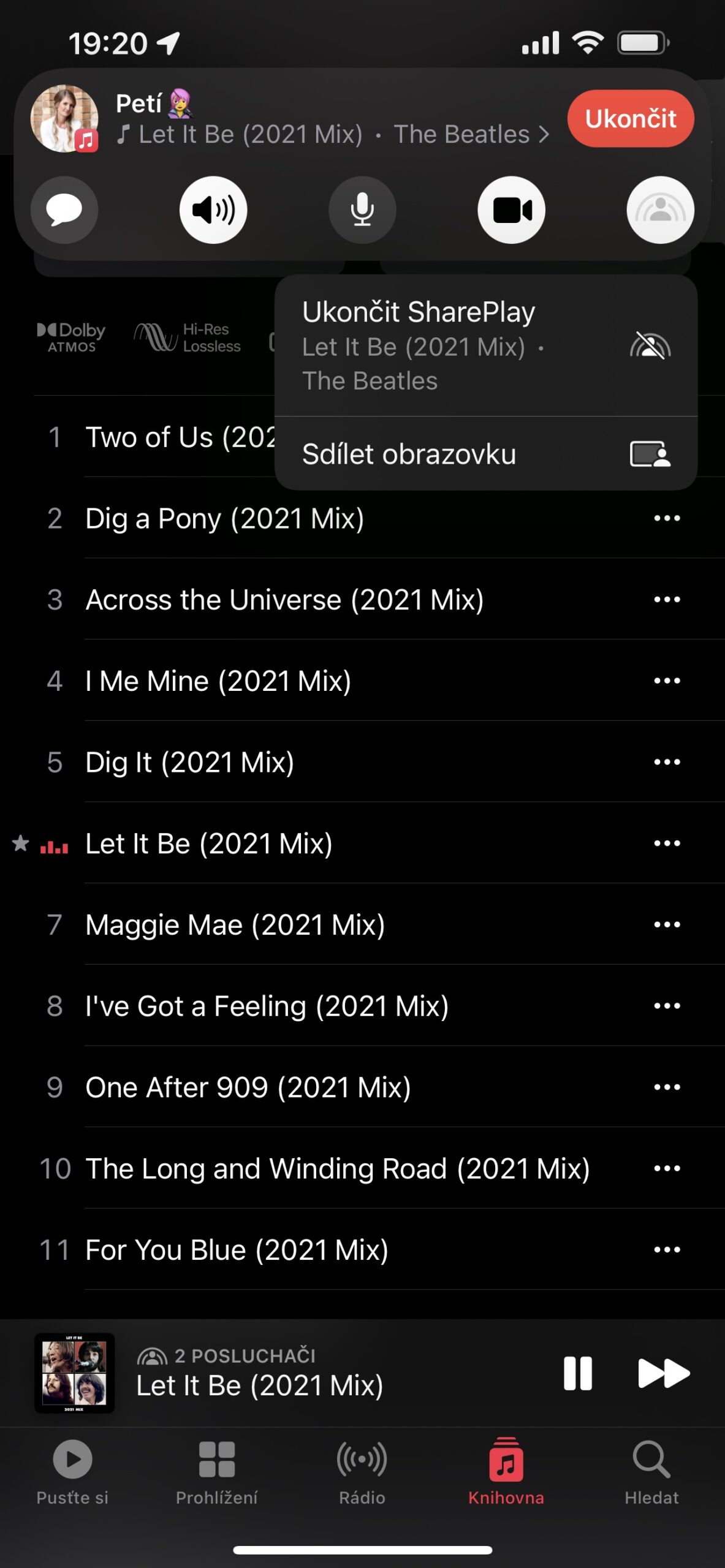
Task: Play Maggie Mae (2021 Mix)
Action: click(x=235, y=925)
